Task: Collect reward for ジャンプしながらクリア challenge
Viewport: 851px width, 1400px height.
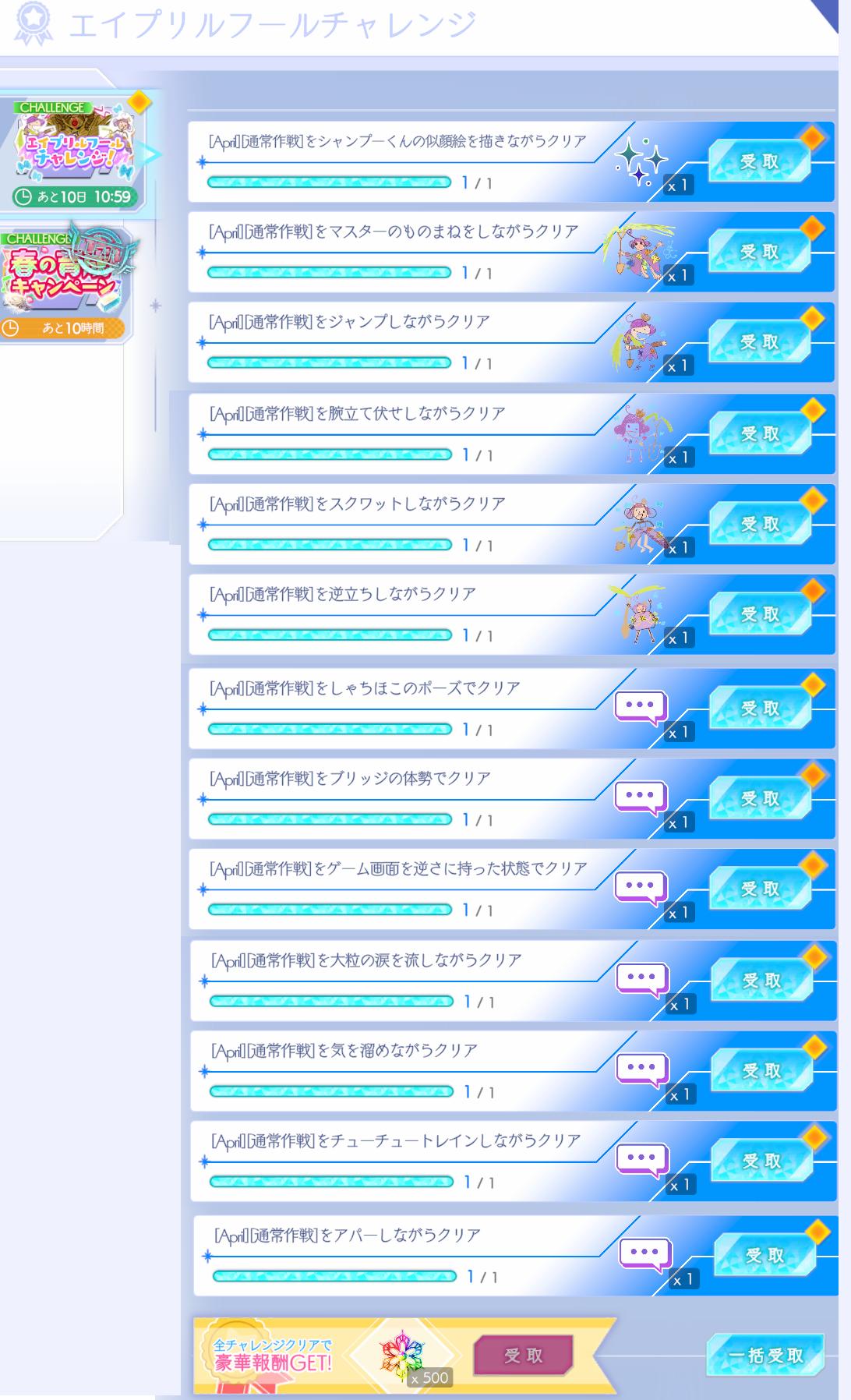Action: [x=760, y=342]
